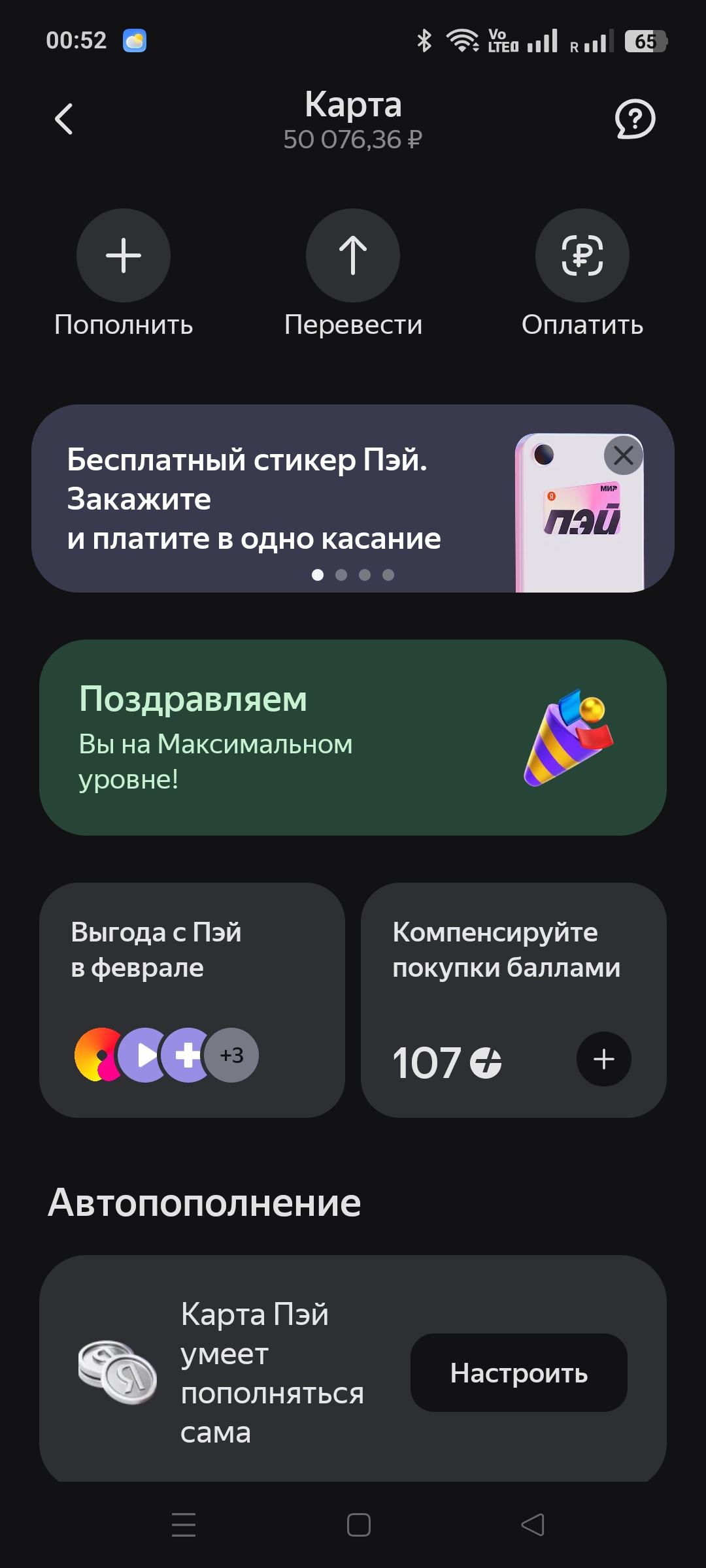Go back using the top-left arrow

pyautogui.click(x=63, y=119)
